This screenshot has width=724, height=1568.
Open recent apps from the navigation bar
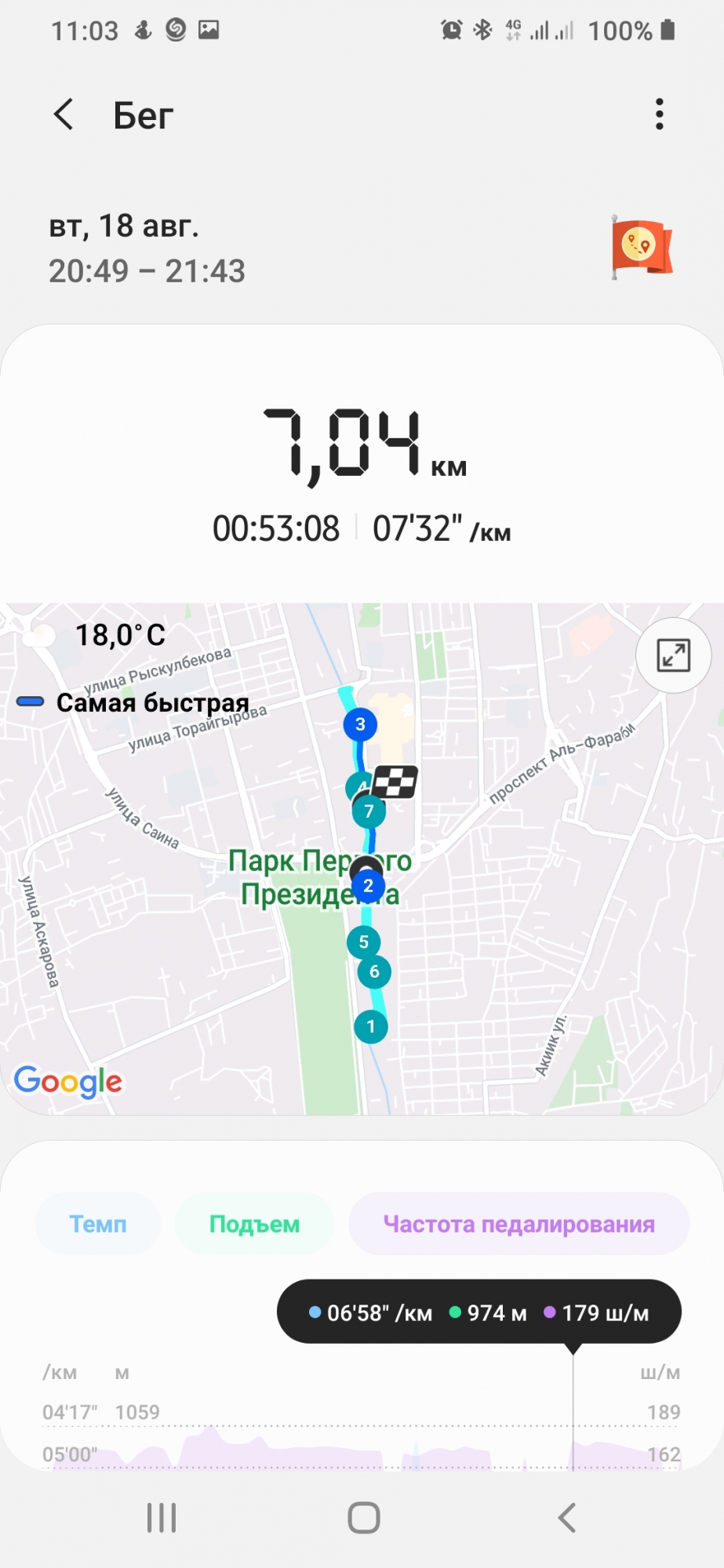(x=162, y=1518)
